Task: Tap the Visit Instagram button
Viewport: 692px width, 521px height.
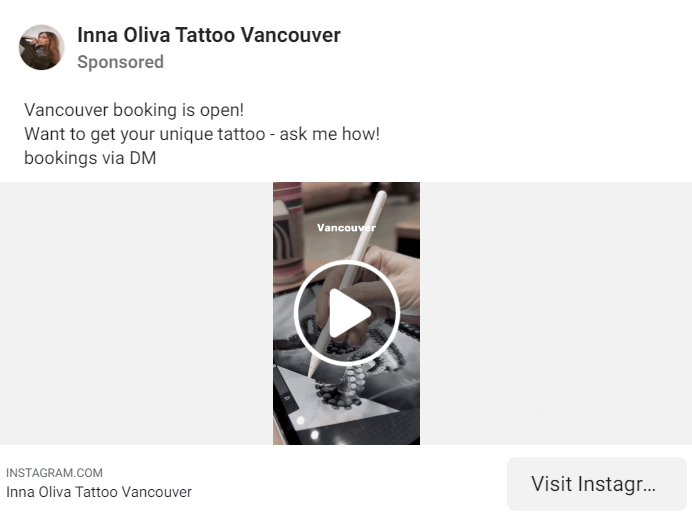Action: point(596,484)
